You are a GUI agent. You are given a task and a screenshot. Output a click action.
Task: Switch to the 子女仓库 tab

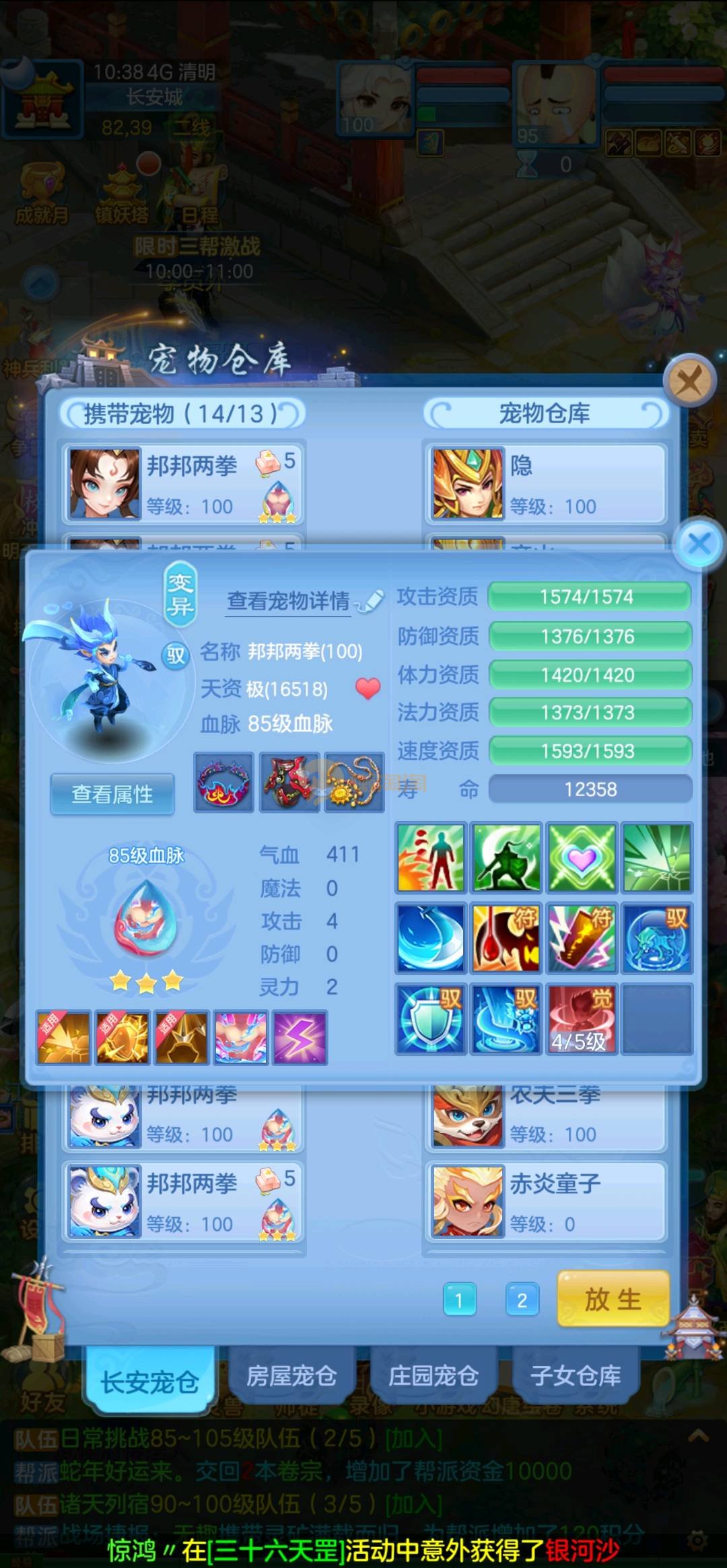(x=576, y=1376)
